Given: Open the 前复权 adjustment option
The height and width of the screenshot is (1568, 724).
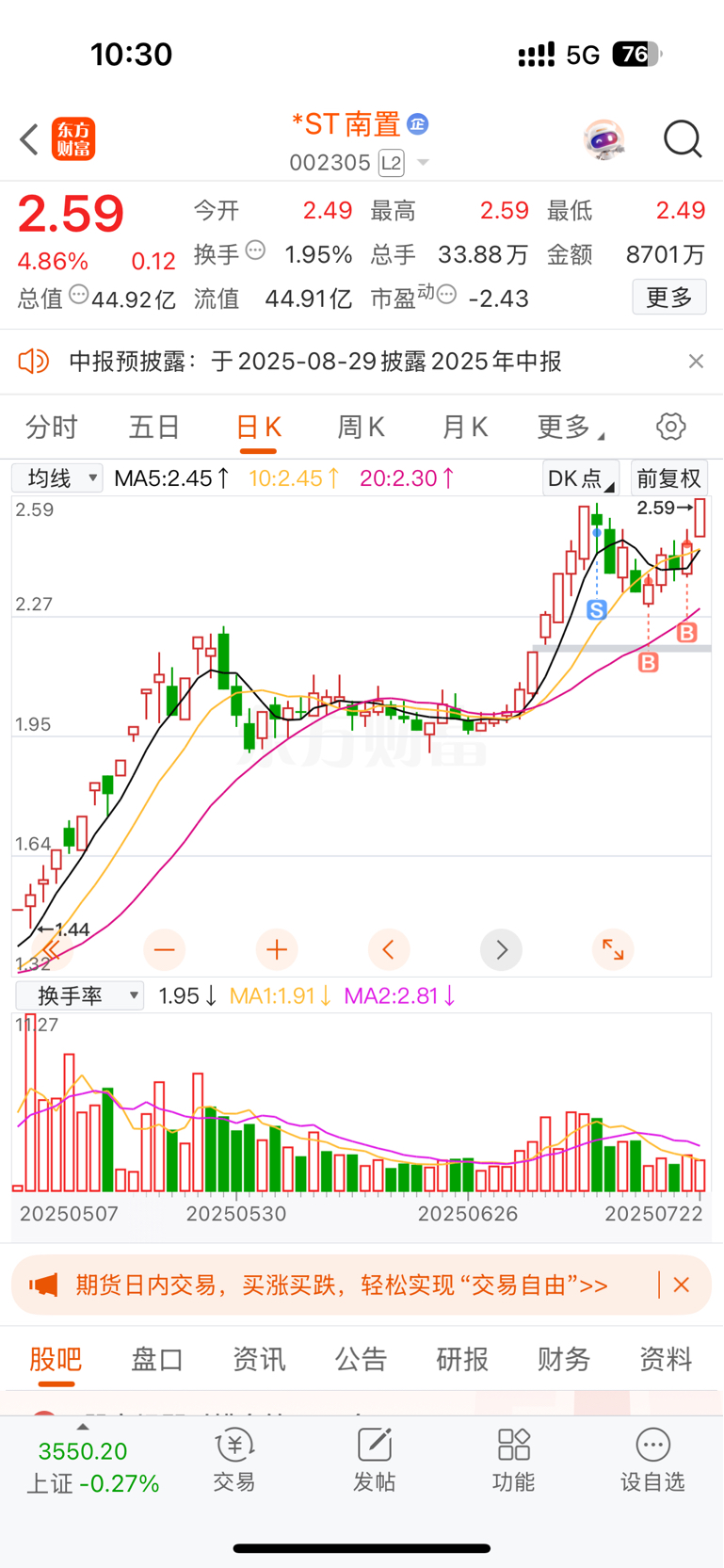Looking at the screenshot, I should pyautogui.click(x=668, y=478).
